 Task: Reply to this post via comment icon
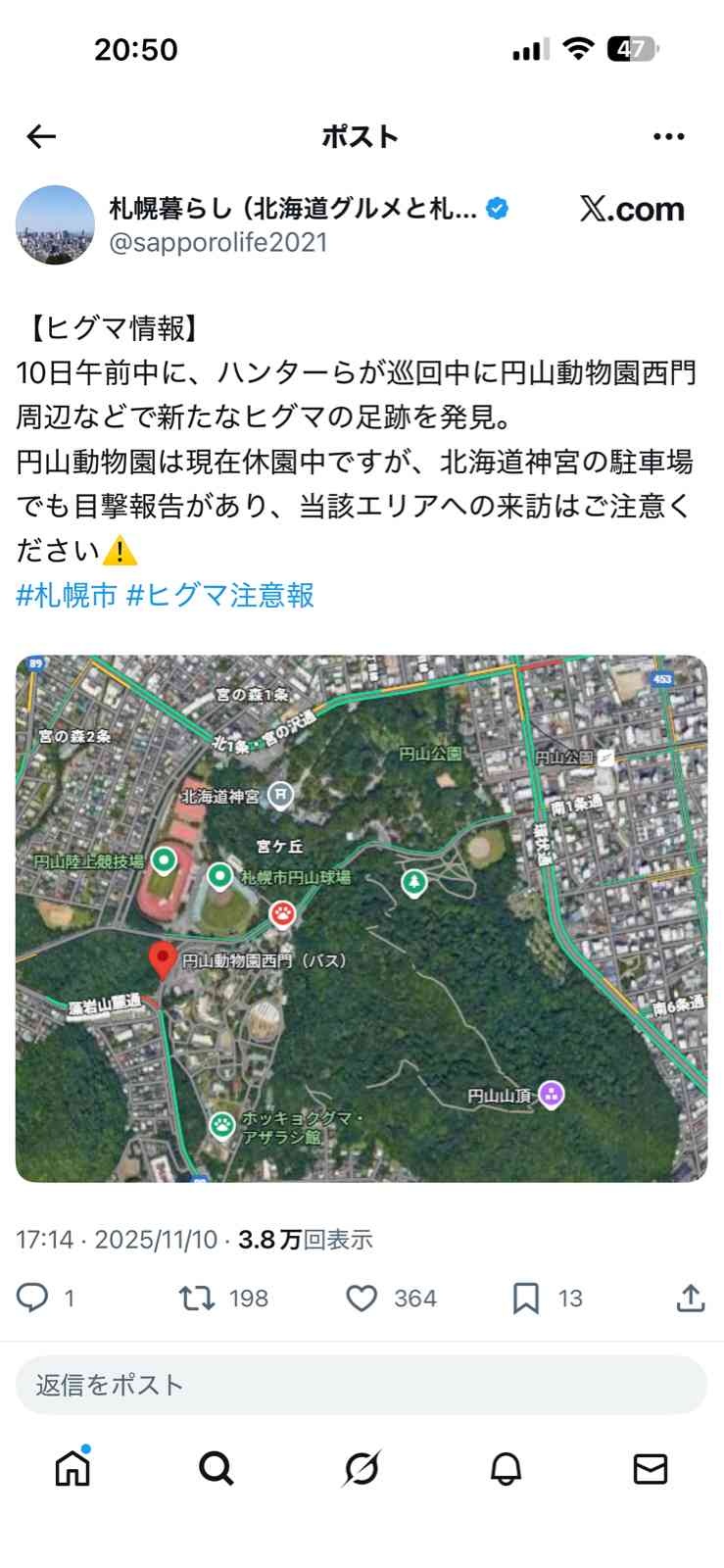pos(33,1298)
